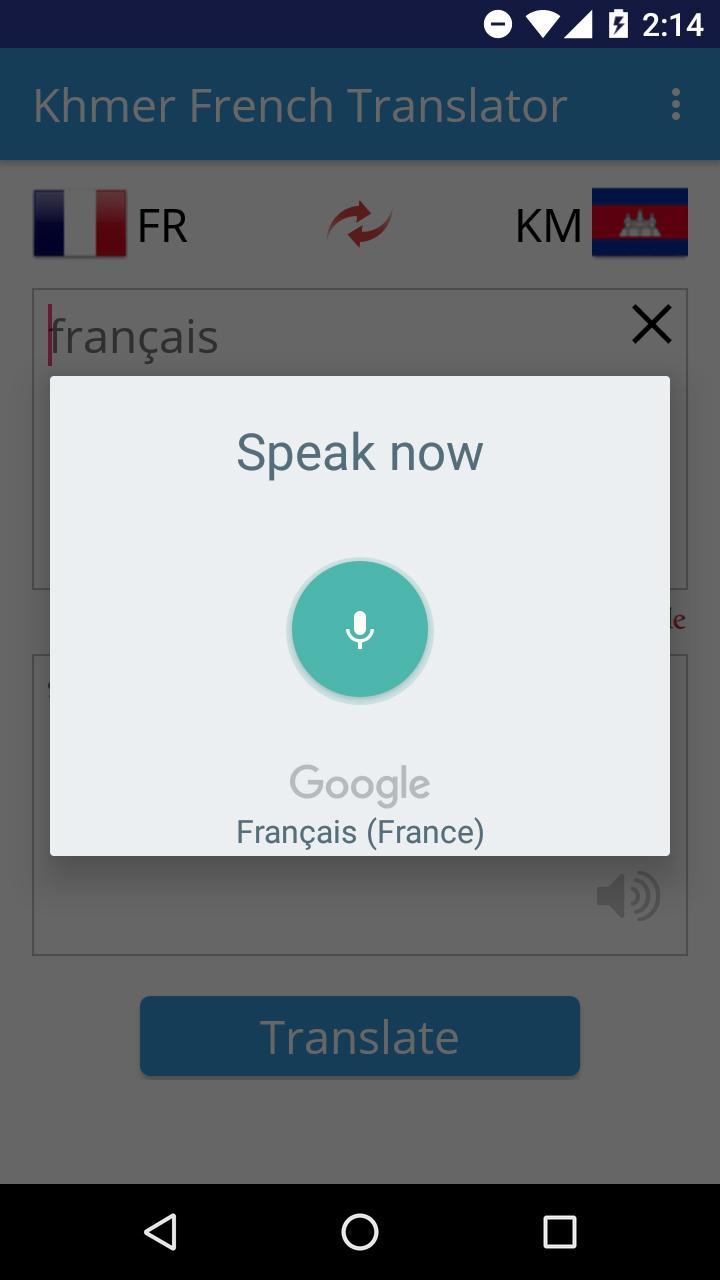Tap the Cambodian flag icon

click(639, 223)
